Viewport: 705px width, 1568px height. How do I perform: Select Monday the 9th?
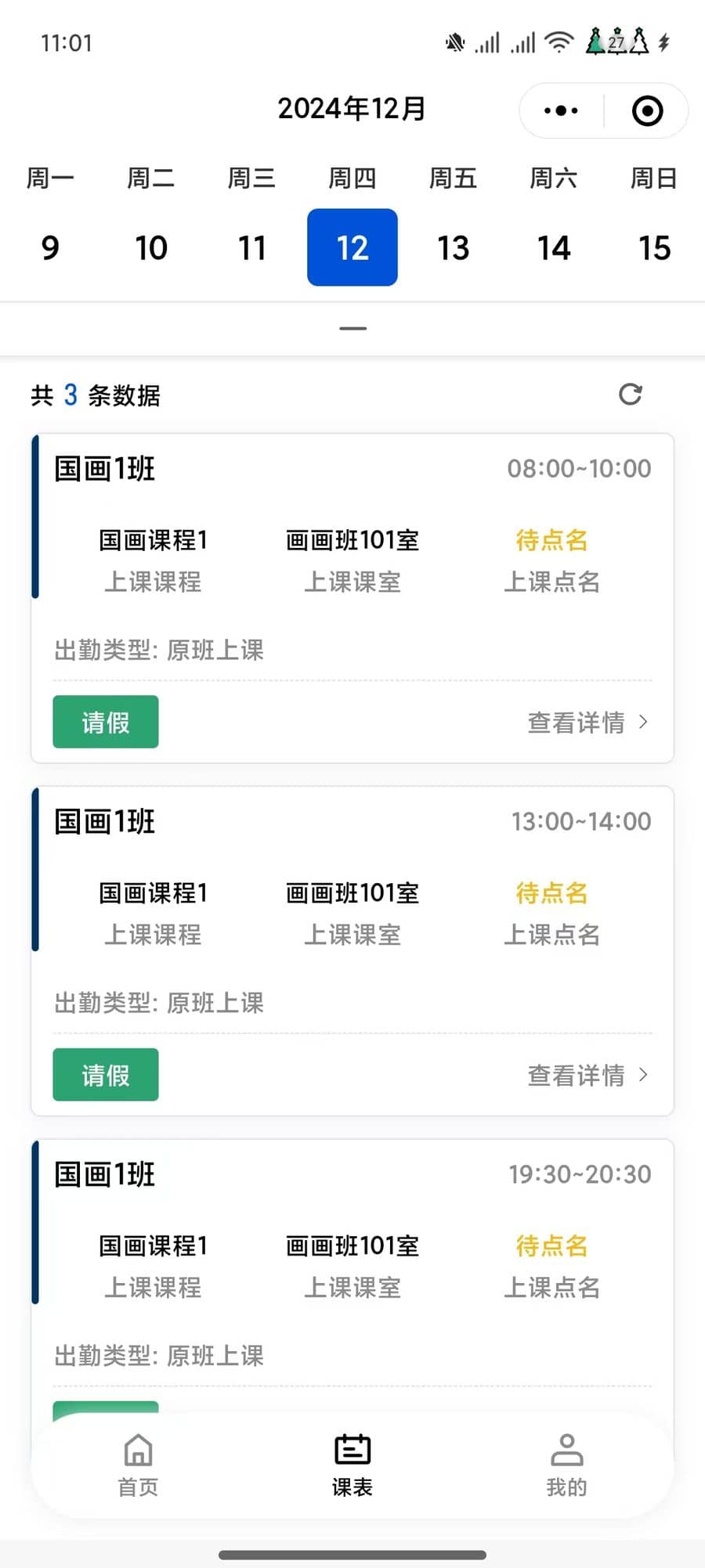50,248
